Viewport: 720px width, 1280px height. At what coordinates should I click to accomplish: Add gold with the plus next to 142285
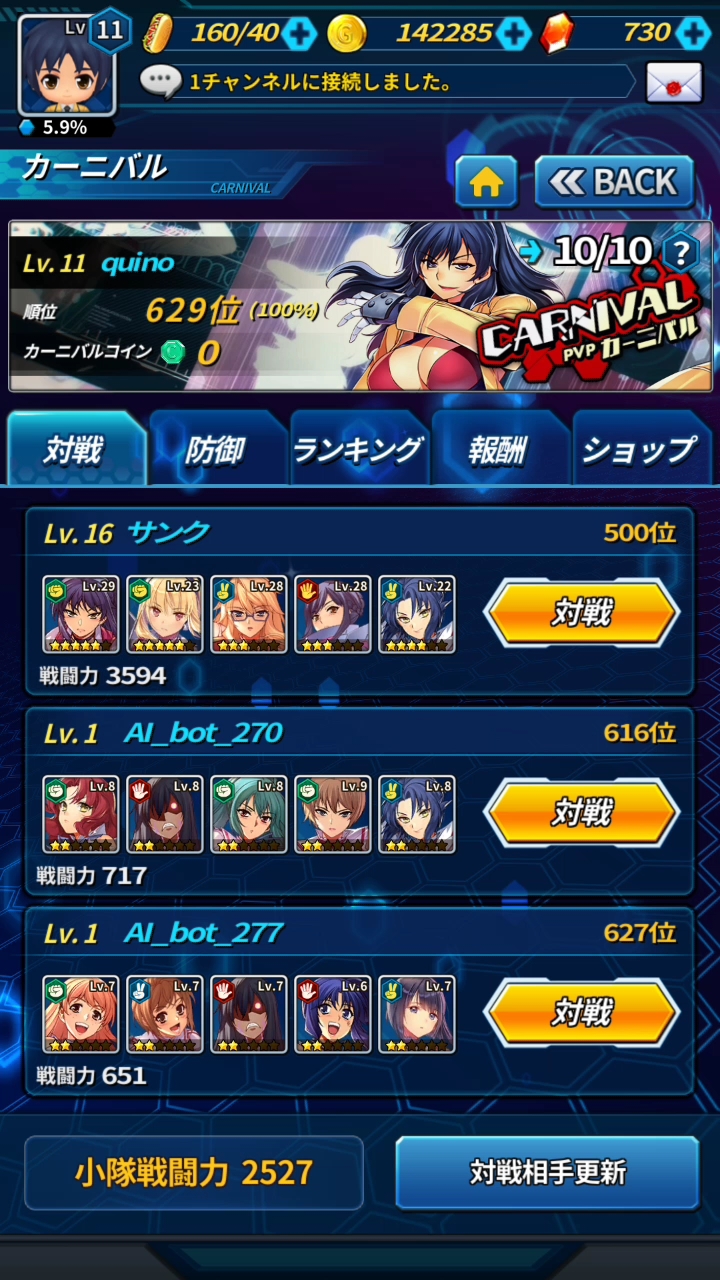[x=513, y=33]
